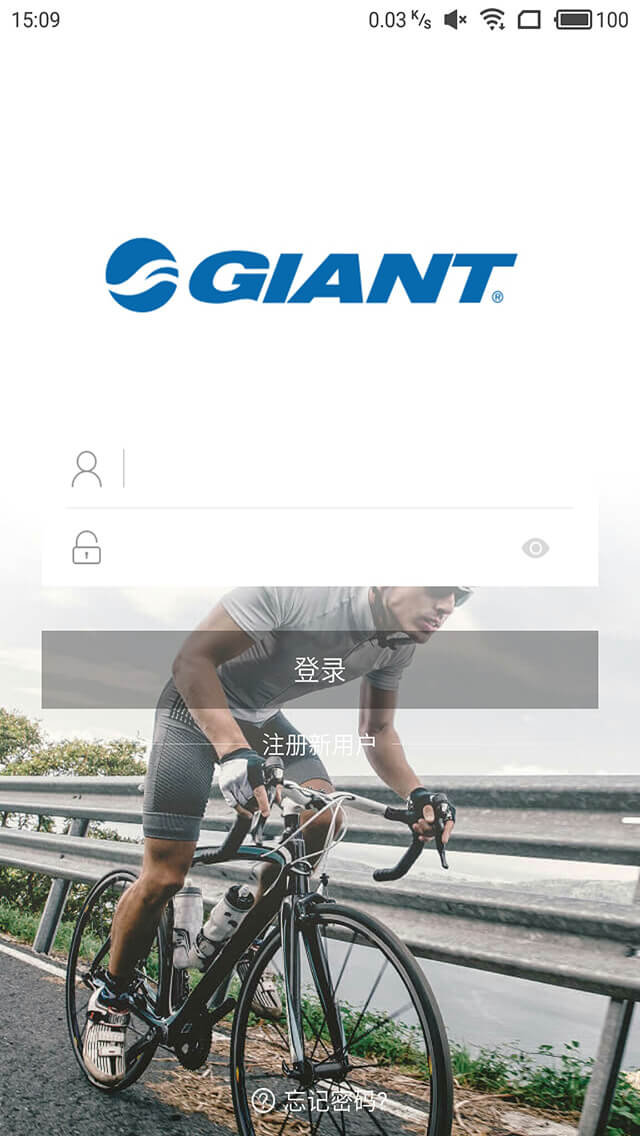Open 忘记密码? forgot password link
Viewport: 640px width, 1136px height.
tap(322, 1102)
